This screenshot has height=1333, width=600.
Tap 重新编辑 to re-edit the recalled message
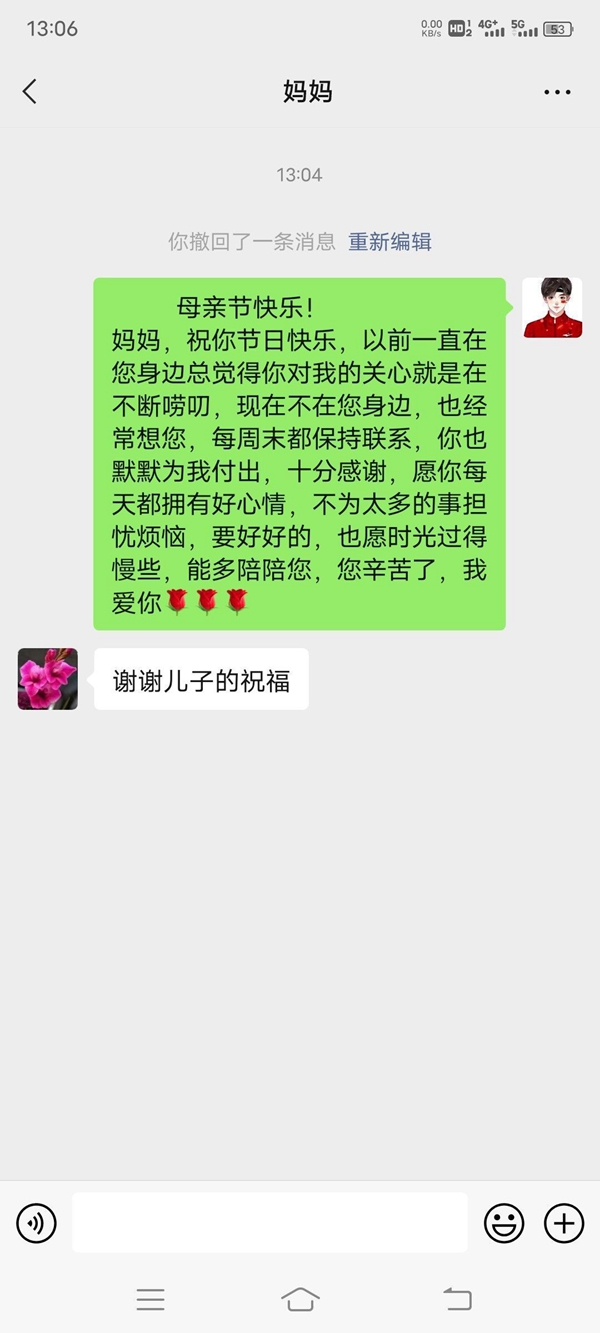pos(390,241)
